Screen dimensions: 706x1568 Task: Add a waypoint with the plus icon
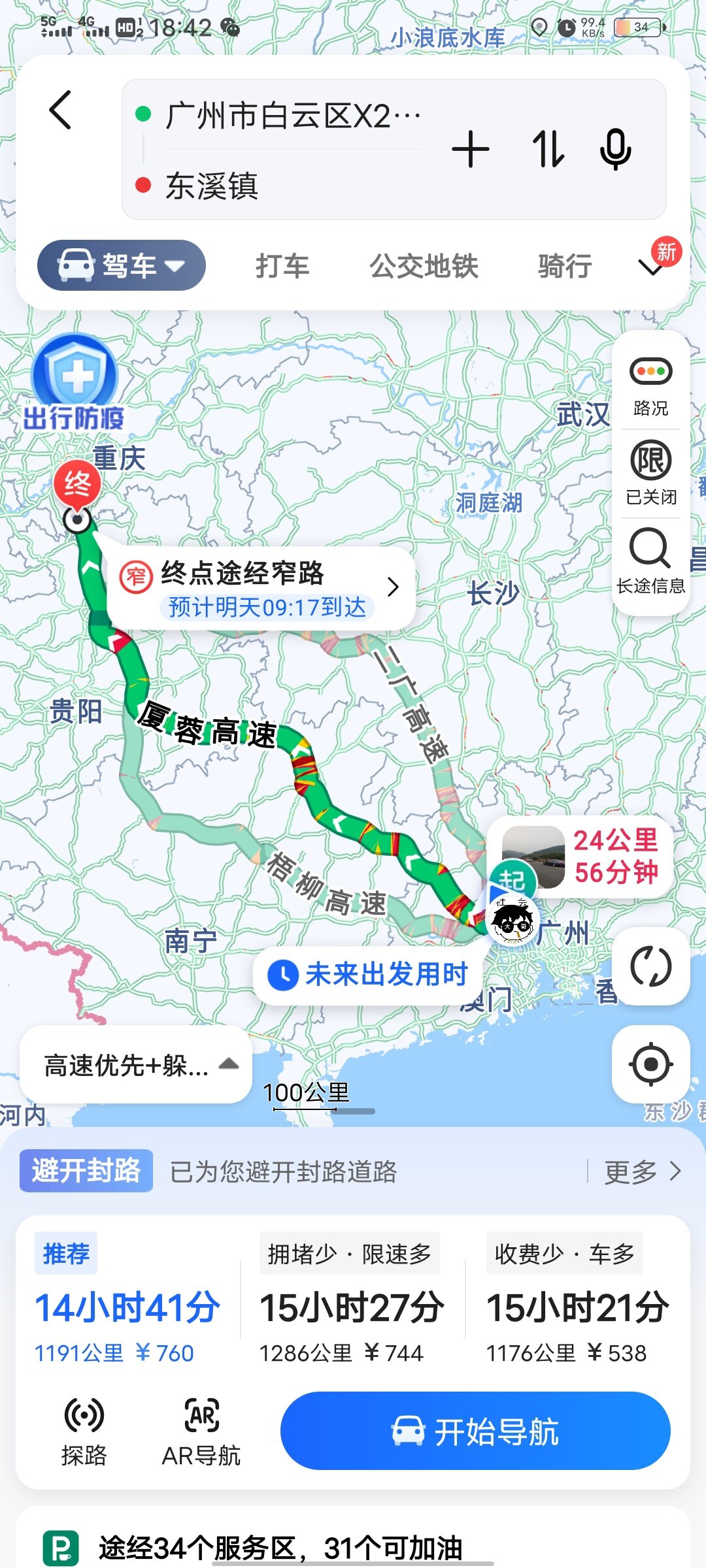coord(470,150)
